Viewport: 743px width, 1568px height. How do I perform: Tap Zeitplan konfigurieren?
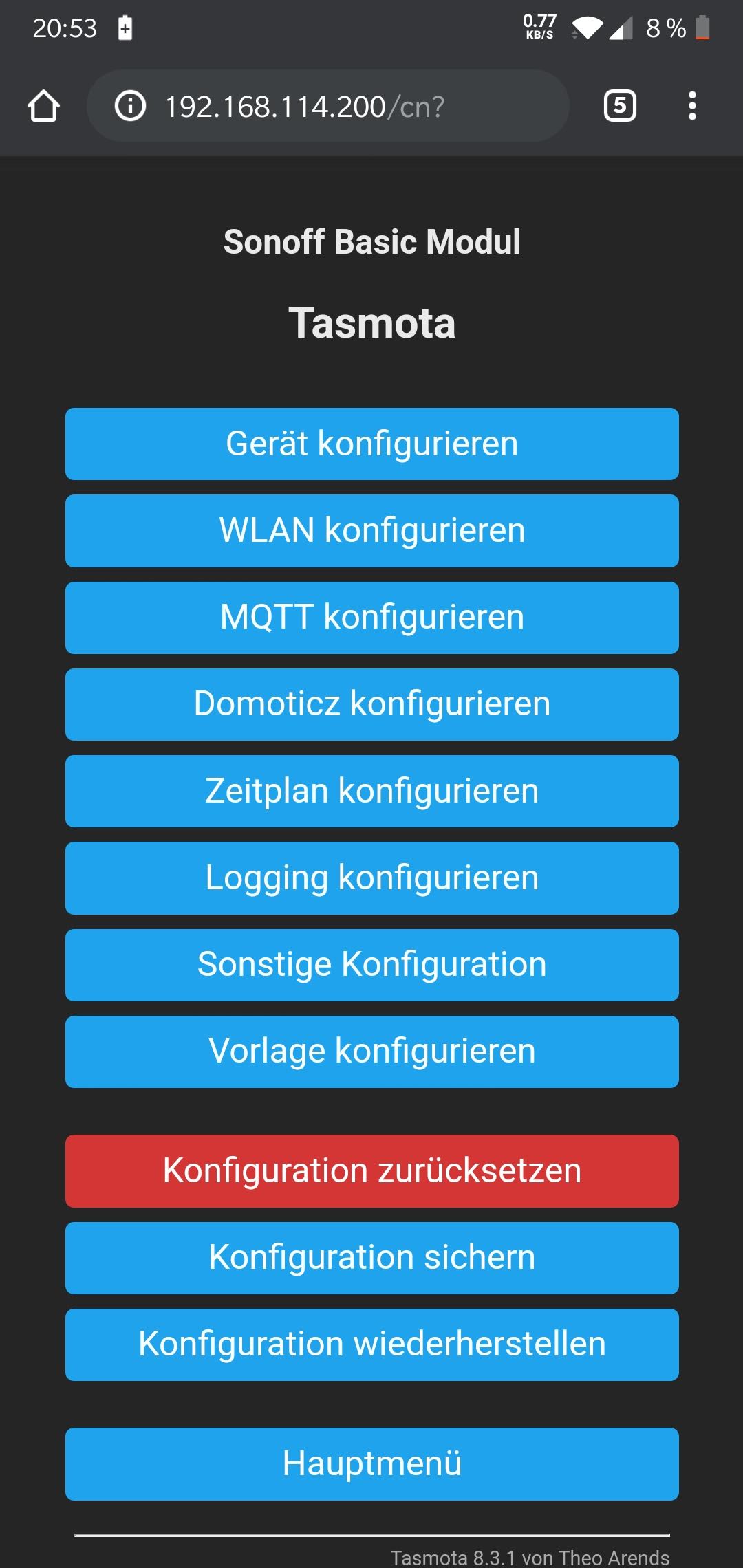coord(372,791)
